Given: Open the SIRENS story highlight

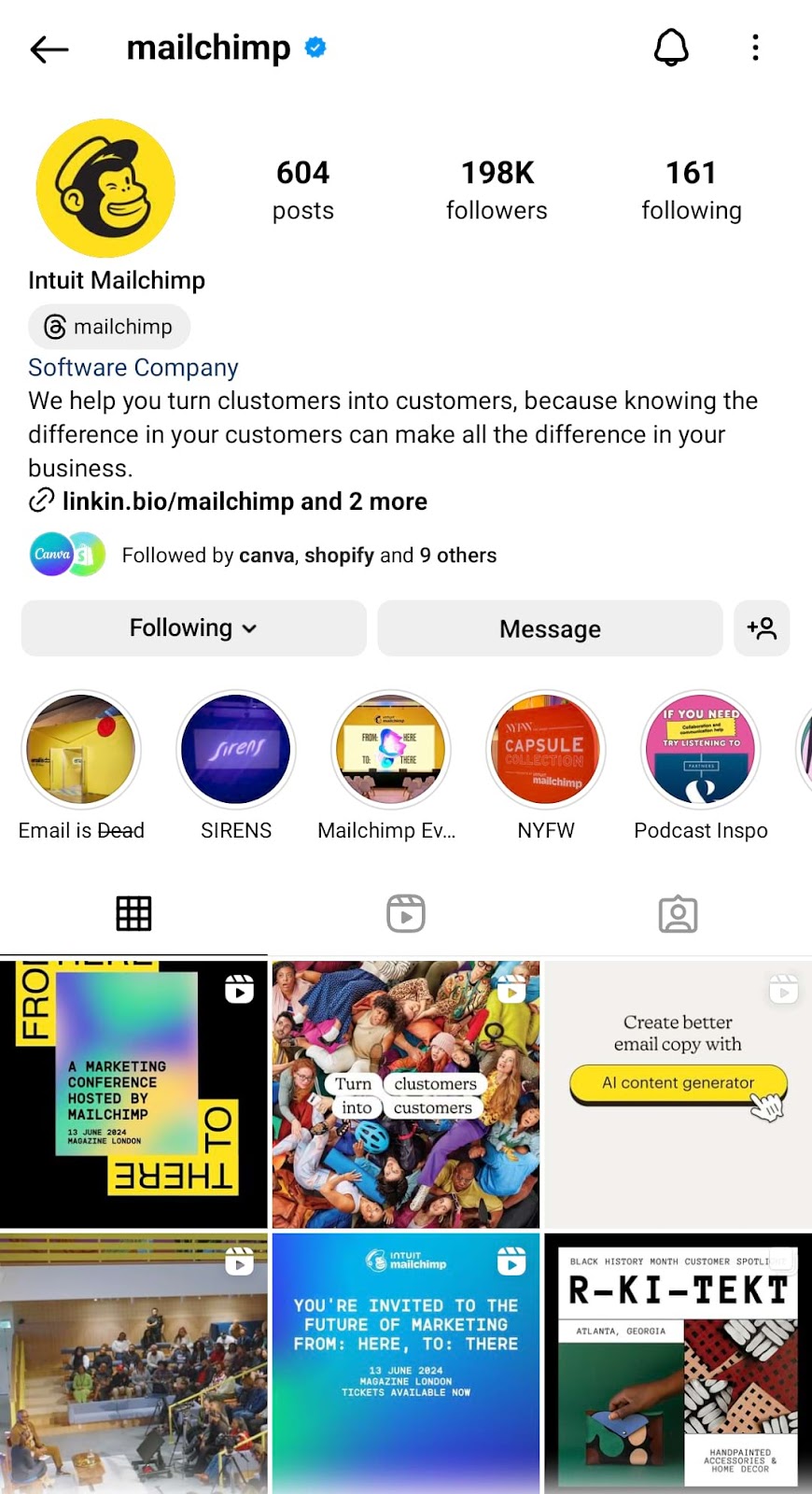Looking at the screenshot, I should click(x=235, y=749).
